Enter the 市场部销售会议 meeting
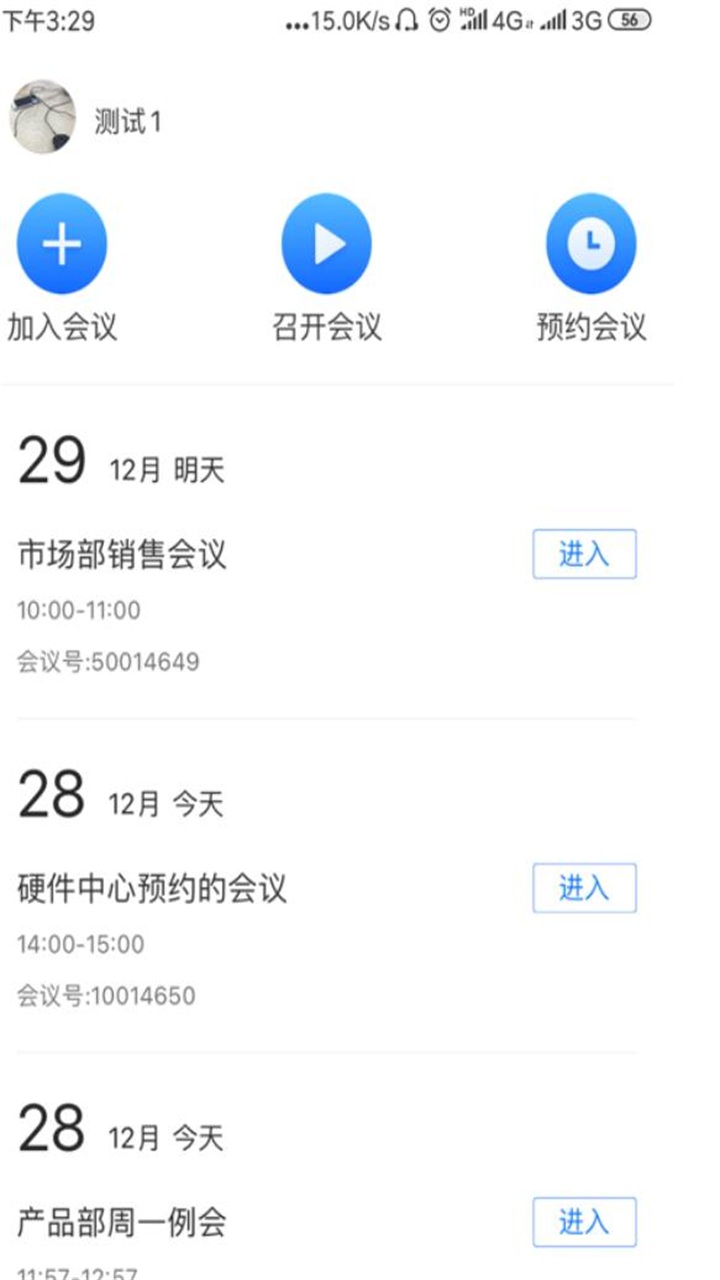Screen dimensions: 720x1280 [x=585, y=554]
